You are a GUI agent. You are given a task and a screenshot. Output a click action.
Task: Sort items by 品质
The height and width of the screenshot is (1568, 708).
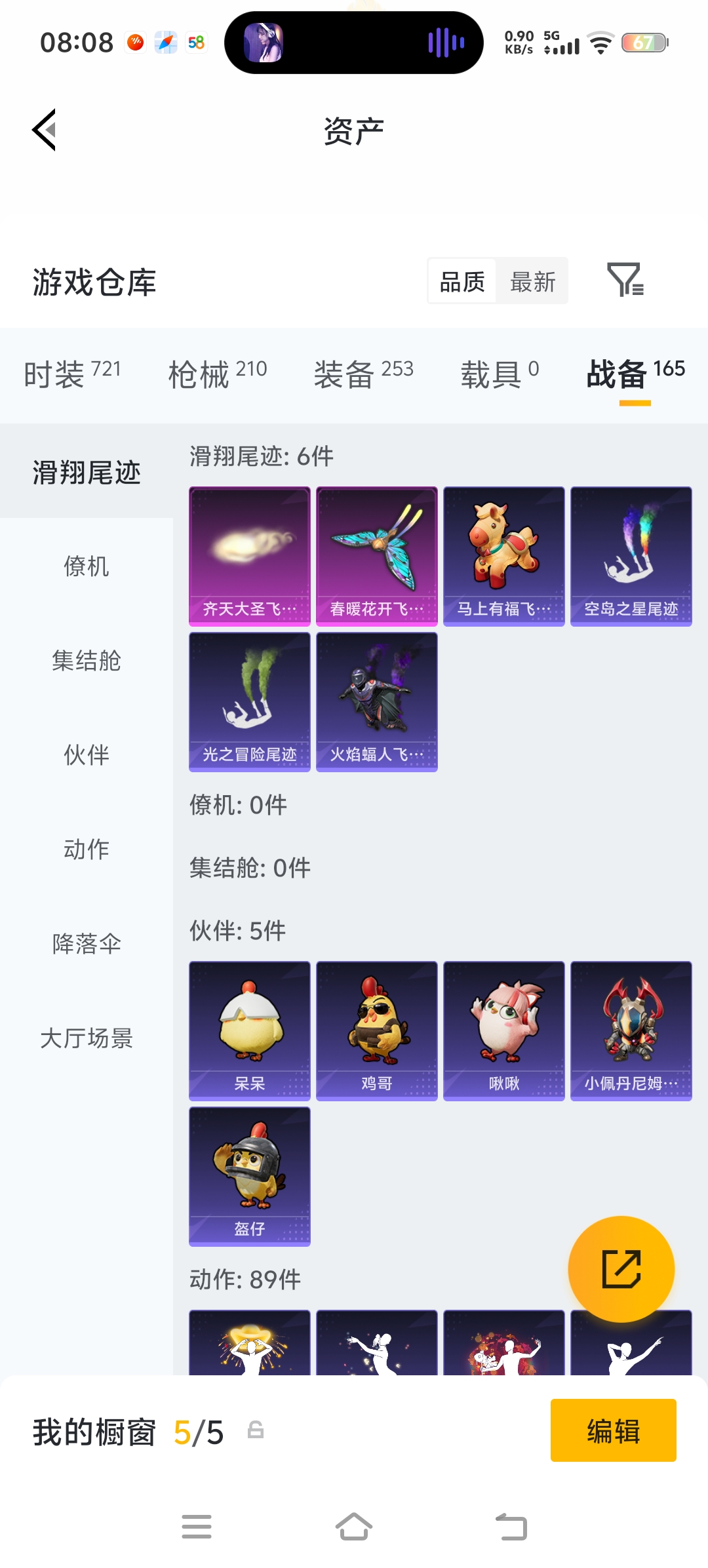pyautogui.click(x=462, y=282)
